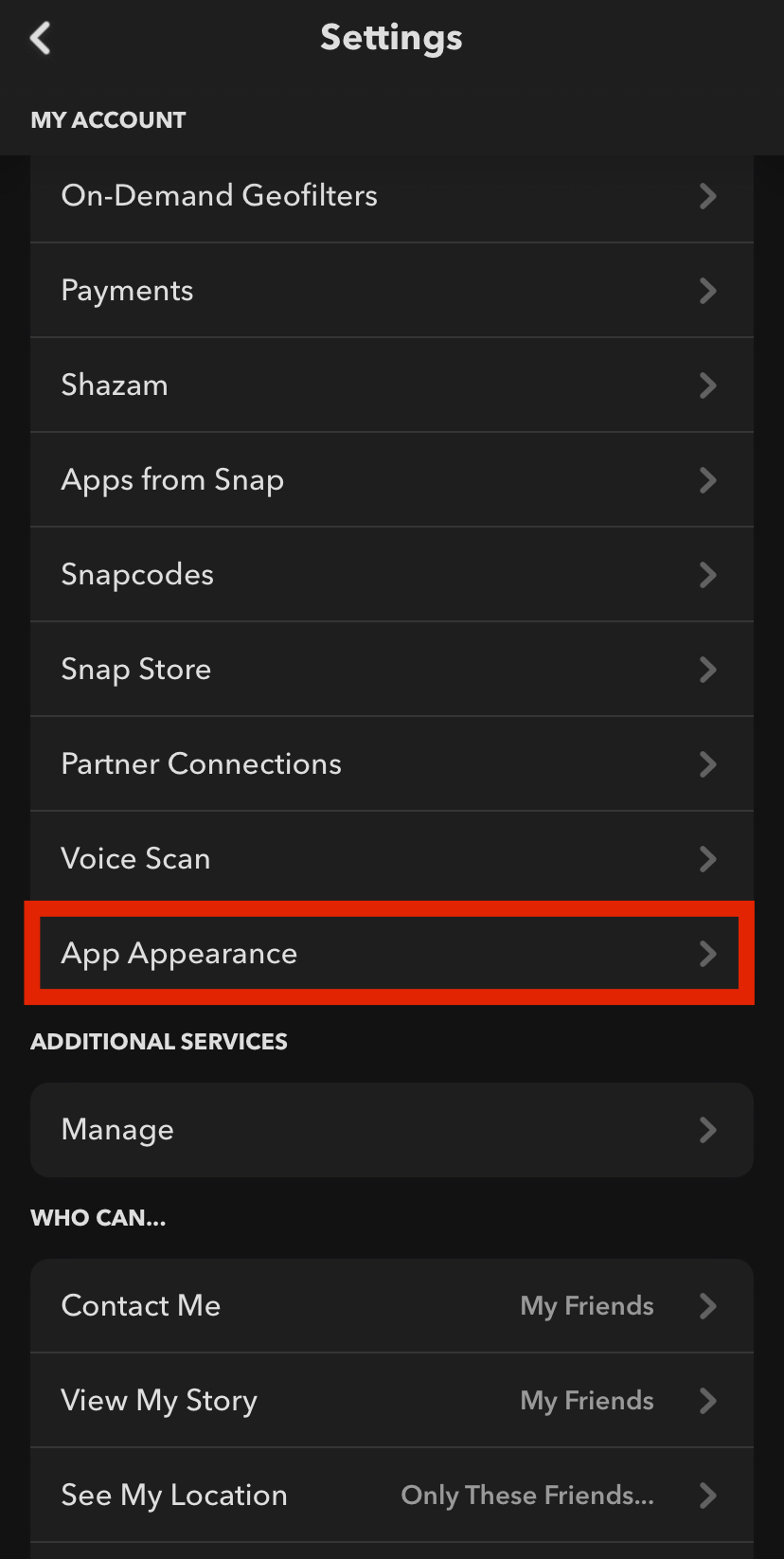Tap Manage under Additional Services
Screen dimensions: 784x1559
click(x=391, y=1130)
